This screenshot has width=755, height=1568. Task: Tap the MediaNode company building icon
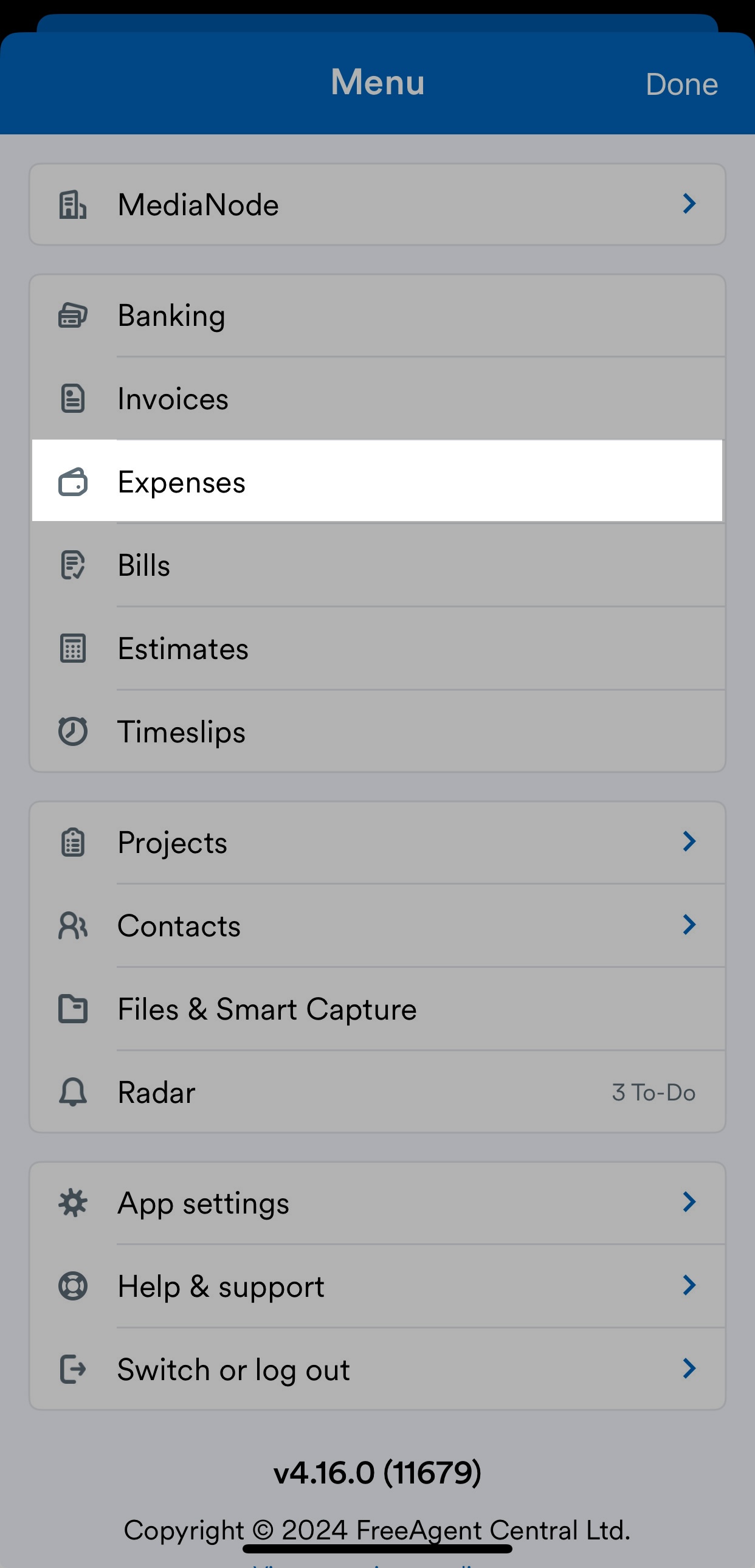72,204
